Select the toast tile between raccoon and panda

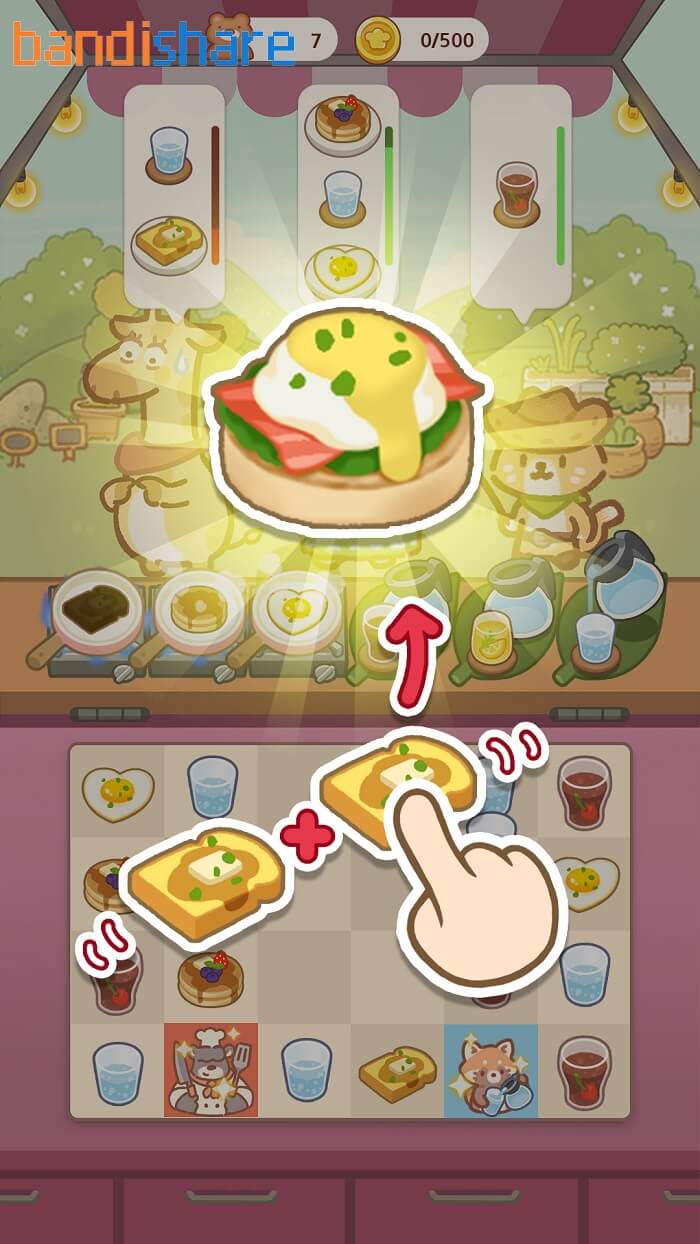[397, 1071]
